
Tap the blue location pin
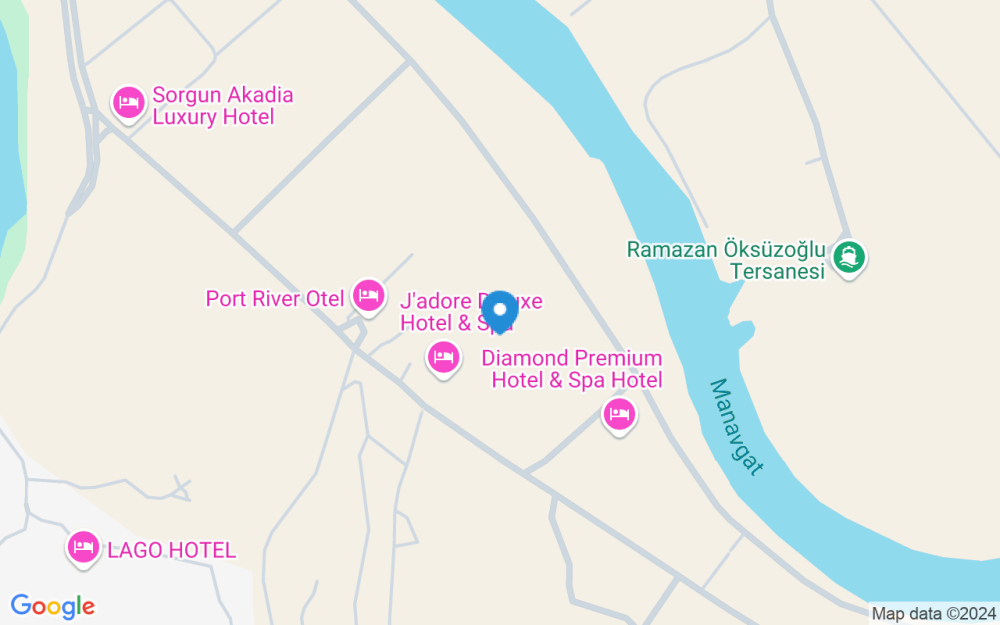click(500, 311)
